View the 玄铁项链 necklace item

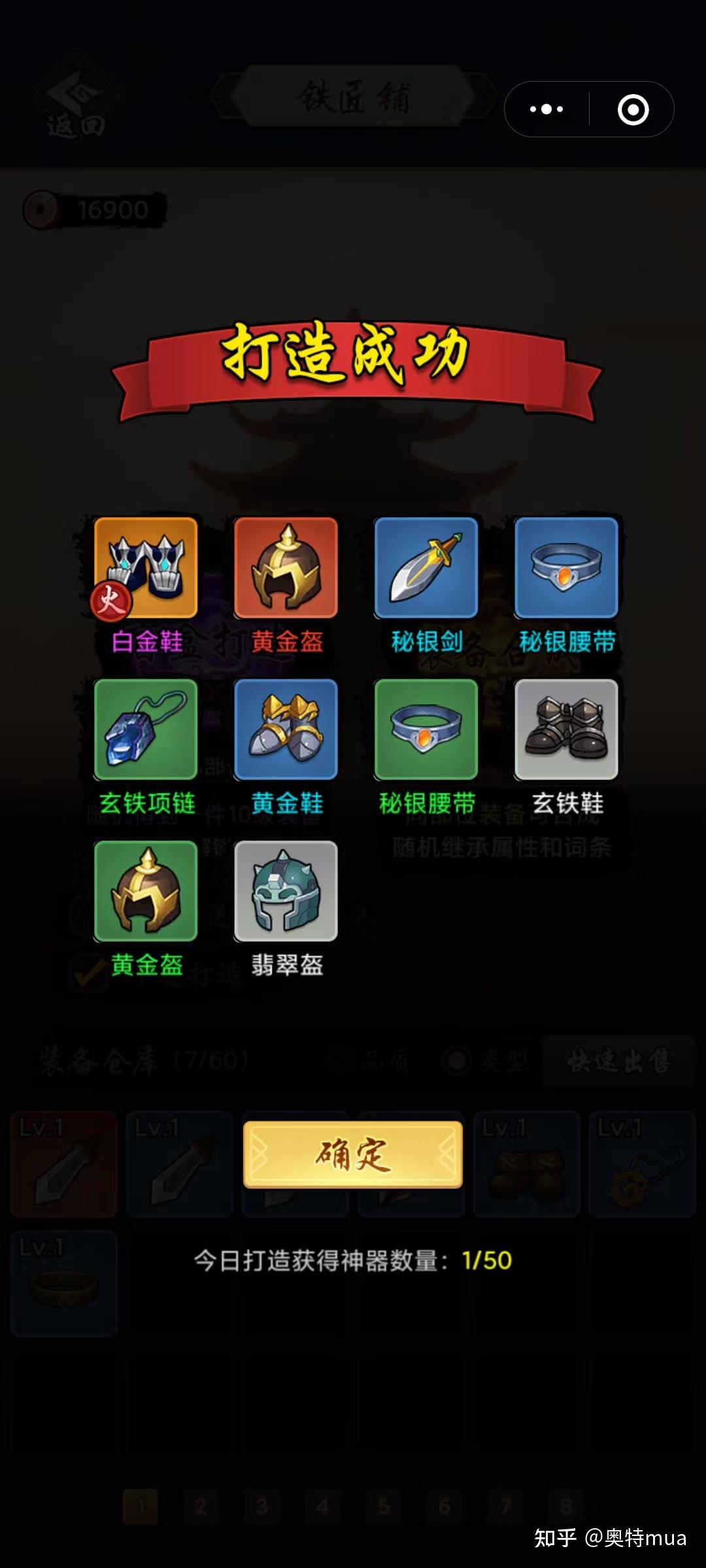click(146, 729)
